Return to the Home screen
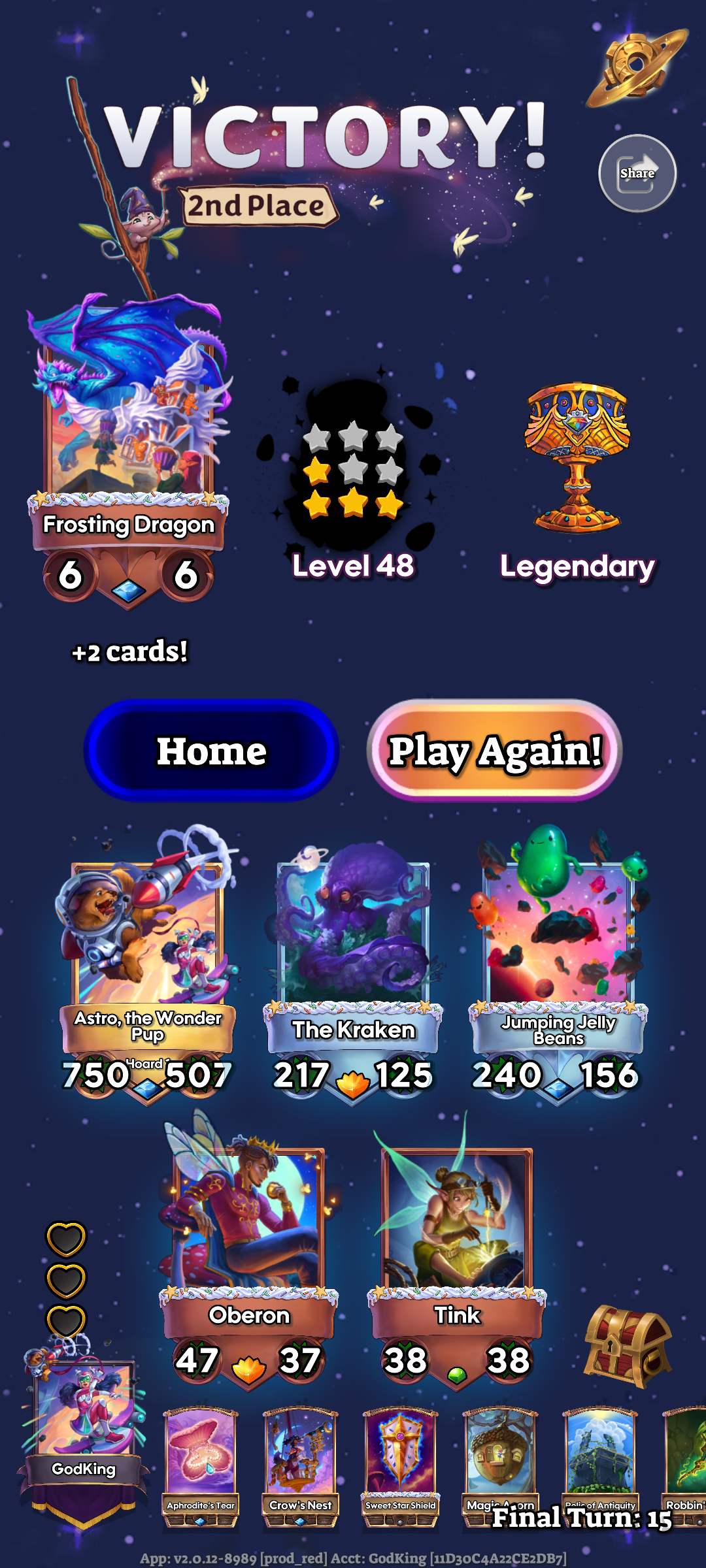Image resolution: width=706 pixels, height=1568 pixels. 211,751
